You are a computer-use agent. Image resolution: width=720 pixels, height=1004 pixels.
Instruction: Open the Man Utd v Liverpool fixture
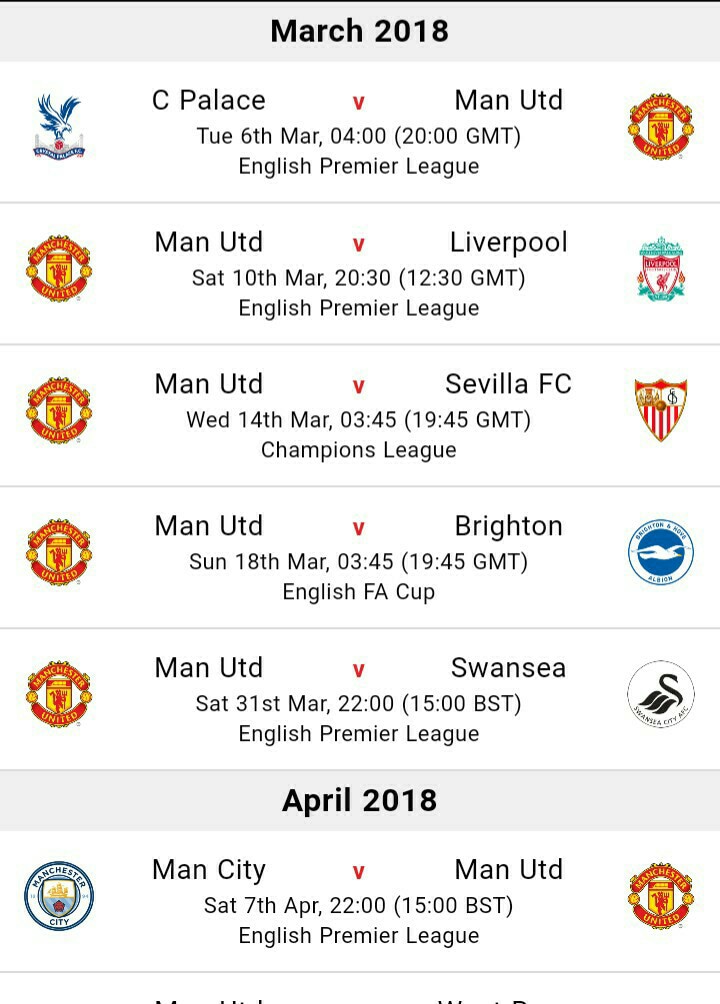(x=360, y=274)
